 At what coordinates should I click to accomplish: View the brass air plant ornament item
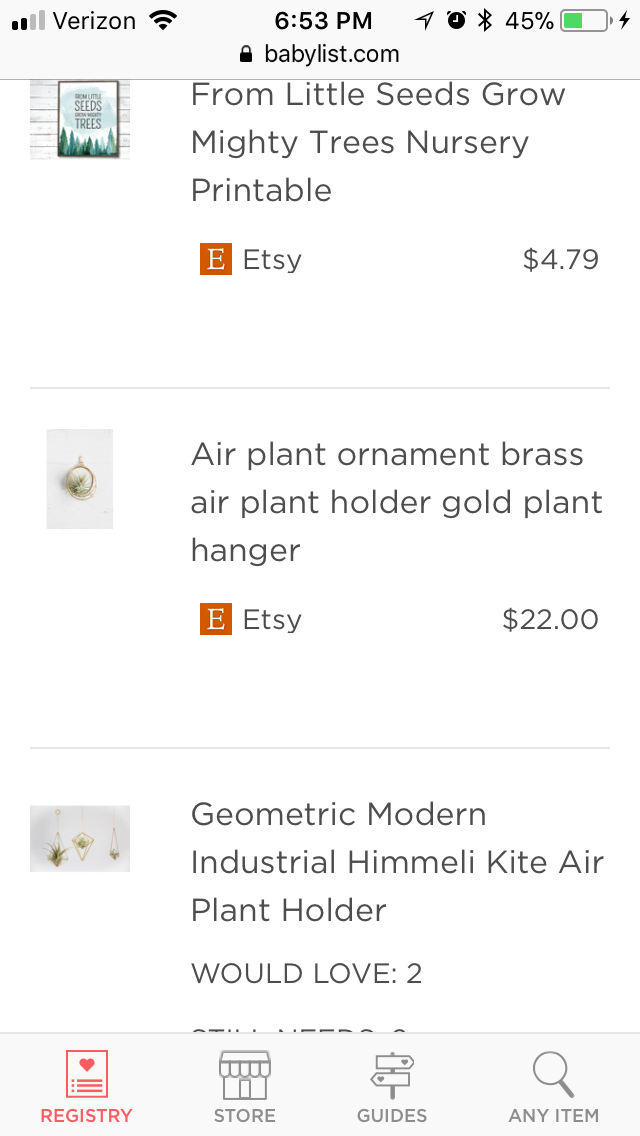(x=396, y=502)
